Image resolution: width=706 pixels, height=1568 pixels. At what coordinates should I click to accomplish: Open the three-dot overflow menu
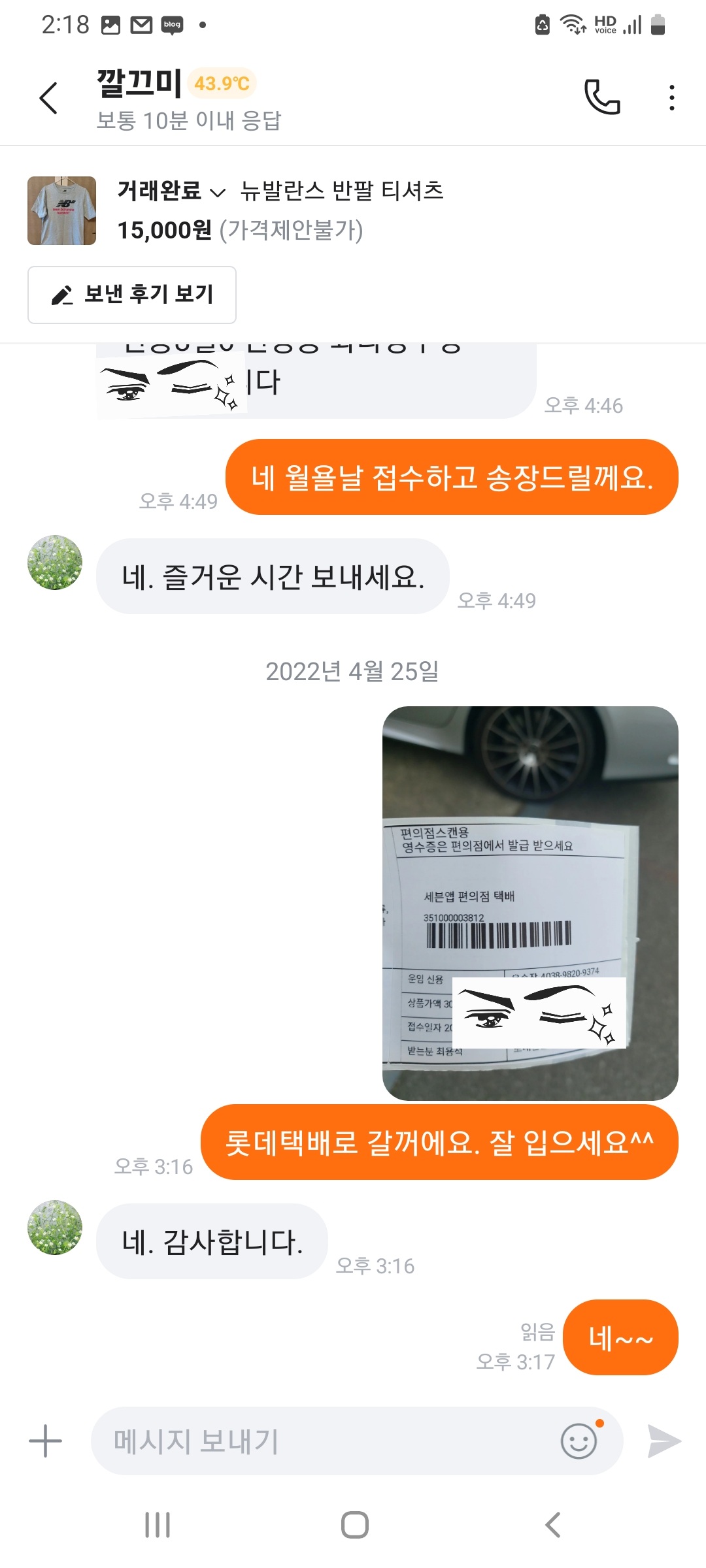pyautogui.click(x=671, y=97)
